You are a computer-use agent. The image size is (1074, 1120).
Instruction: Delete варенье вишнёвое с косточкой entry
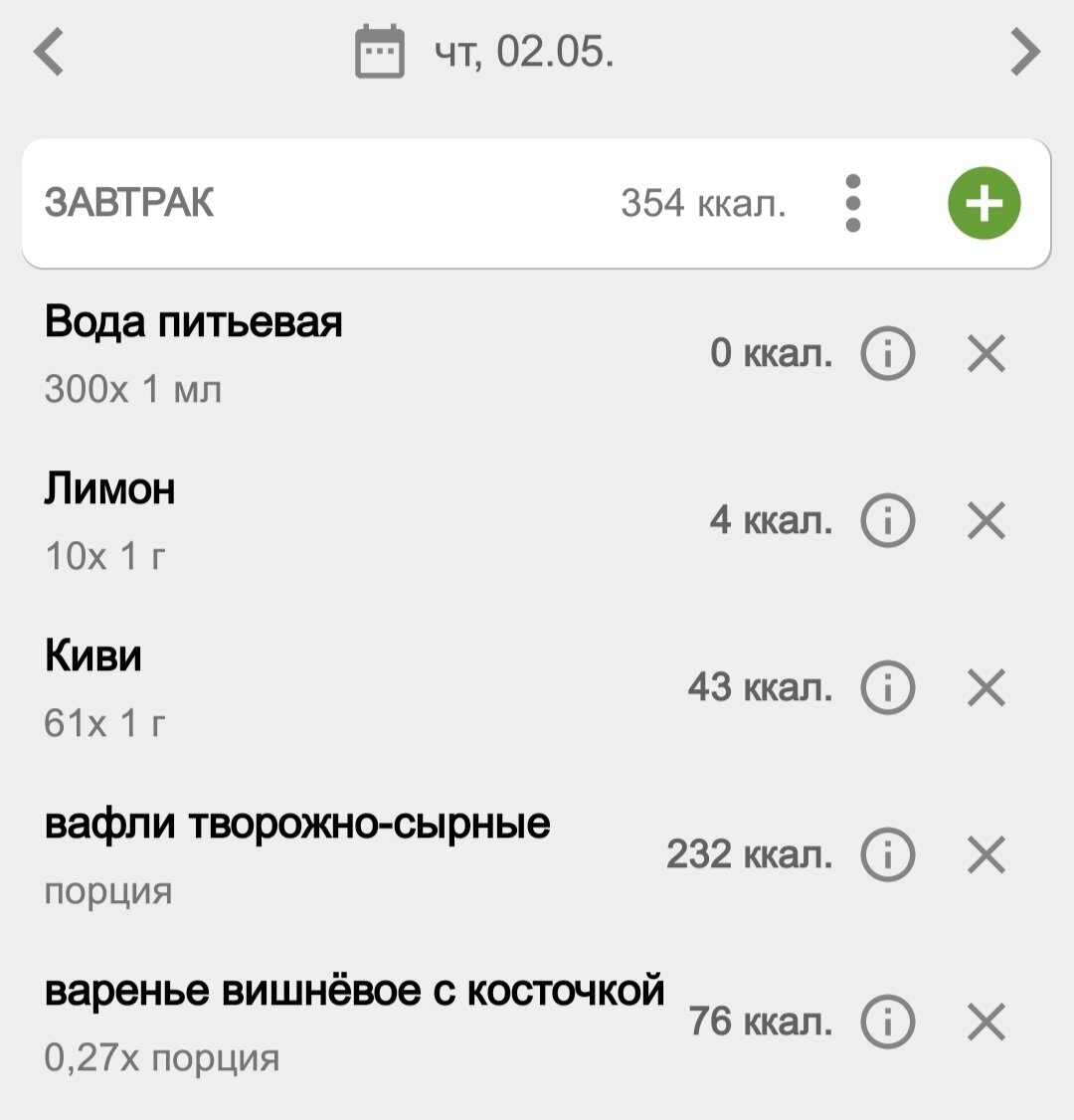984,1021
